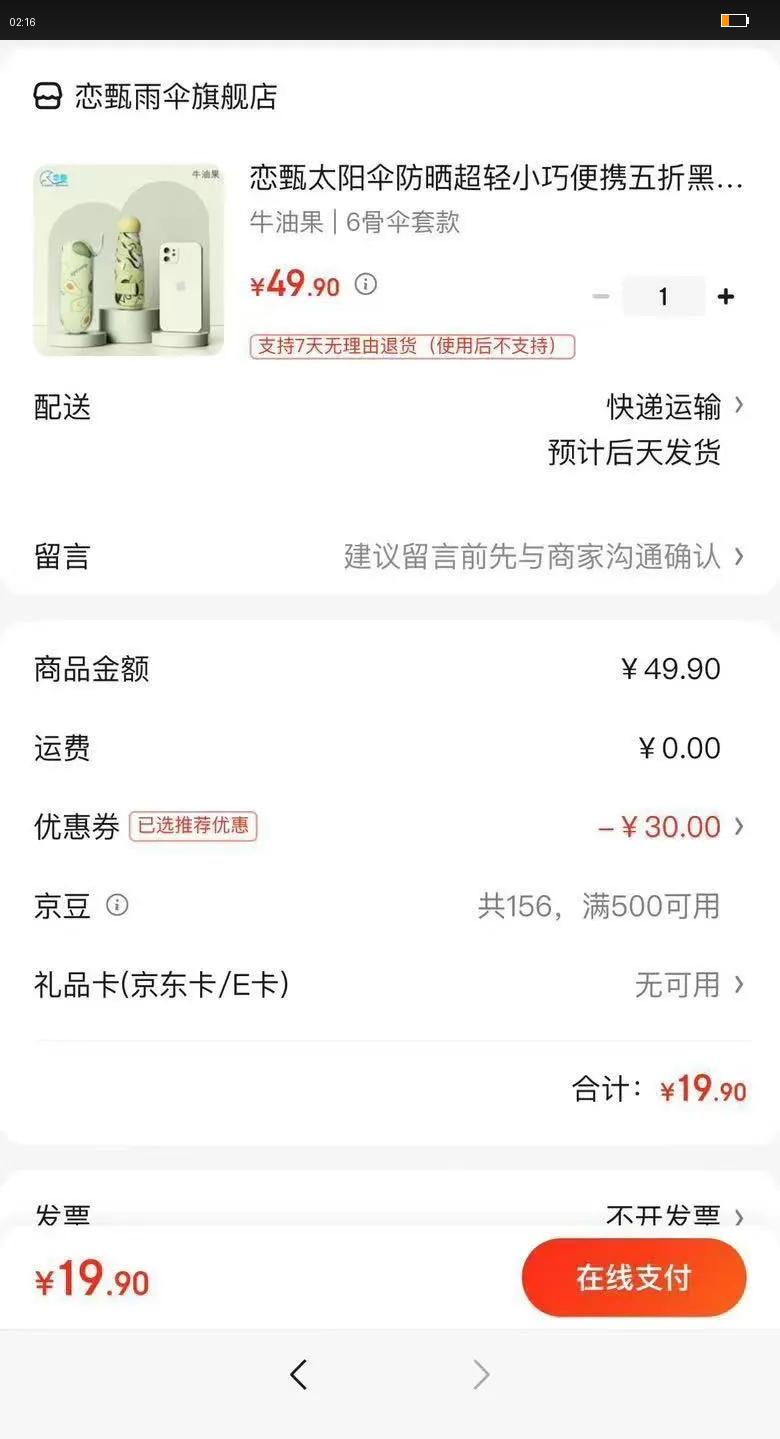The image size is (780, 1439).
Task: Go back with the bottom left arrow
Action: (x=298, y=1375)
